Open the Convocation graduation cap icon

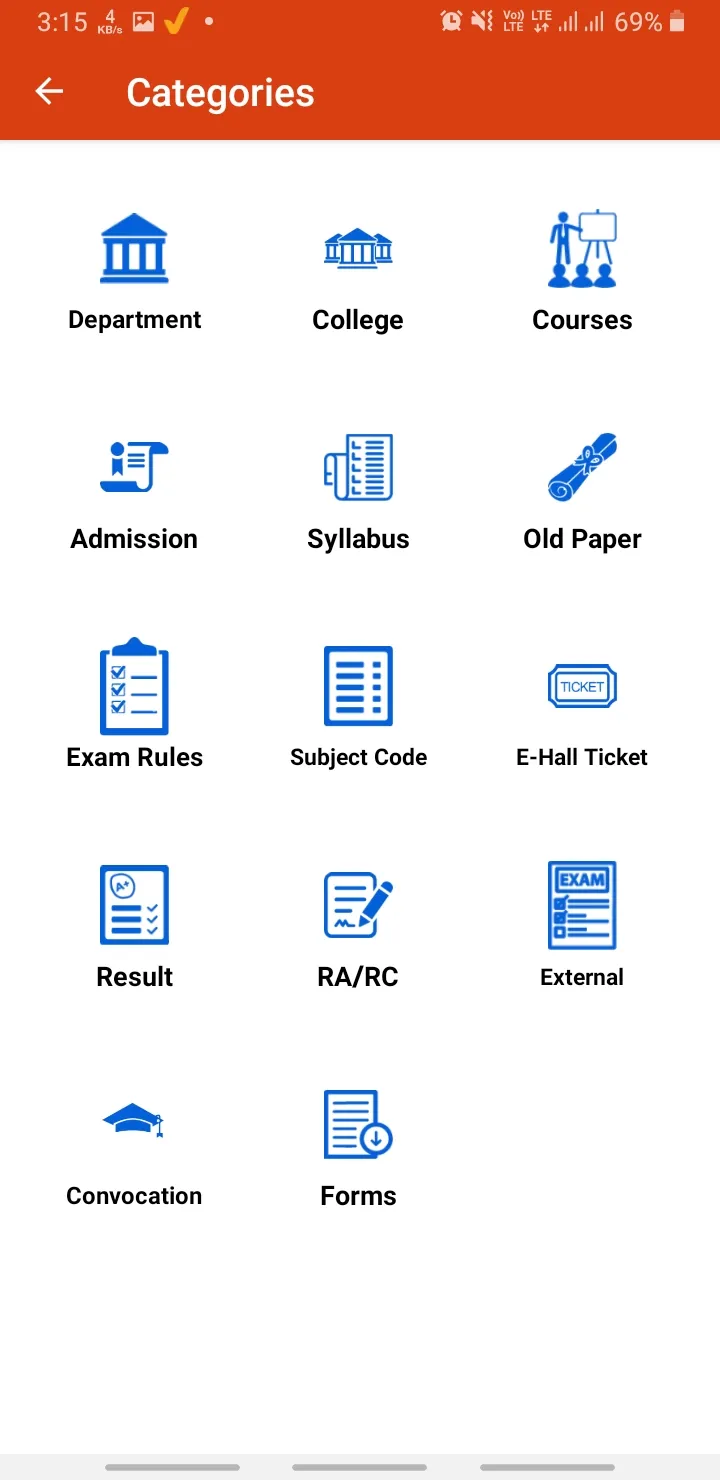click(x=134, y=1123)
